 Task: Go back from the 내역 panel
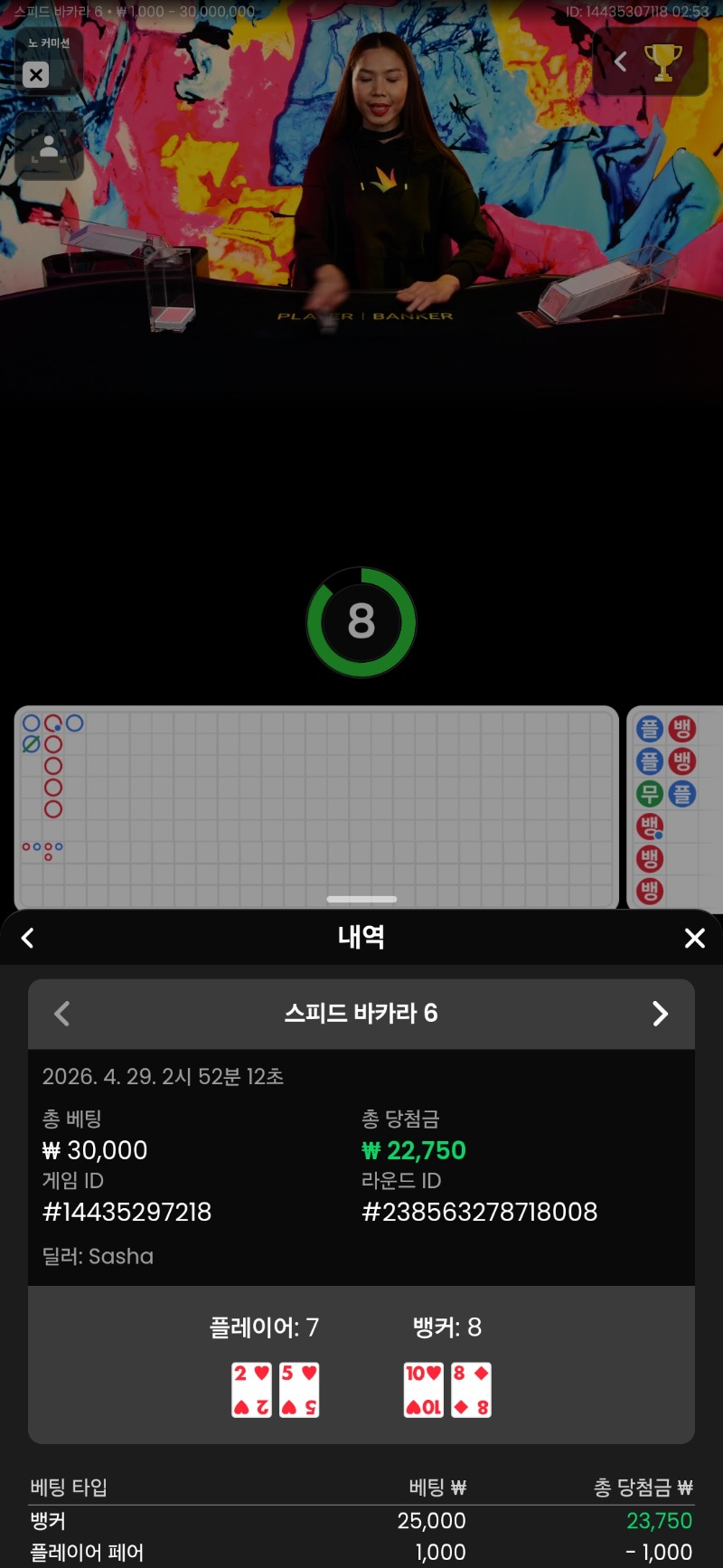tap(28, 939)
